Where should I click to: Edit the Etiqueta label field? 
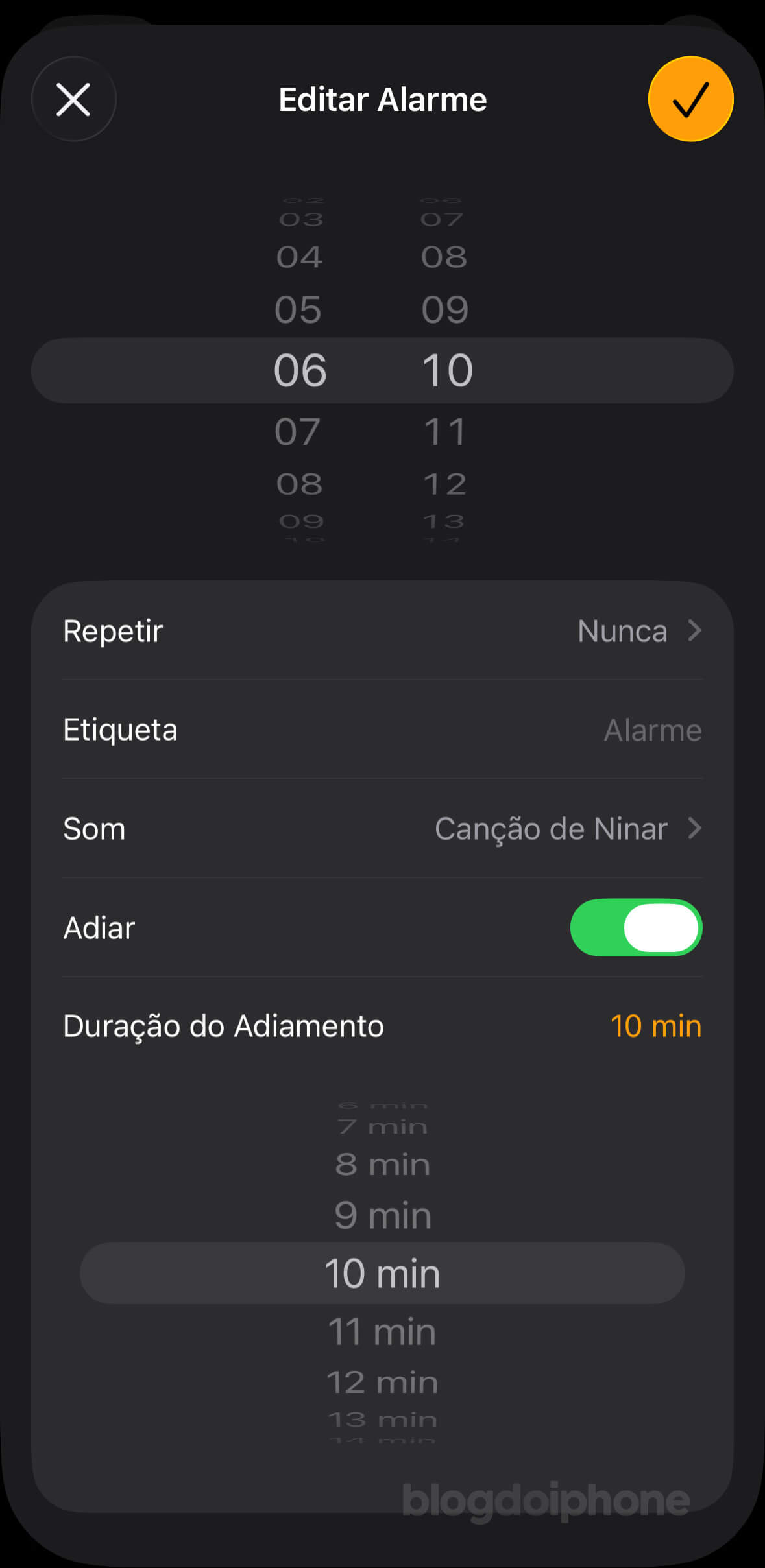pyautogui.click(x=652, y=730)
